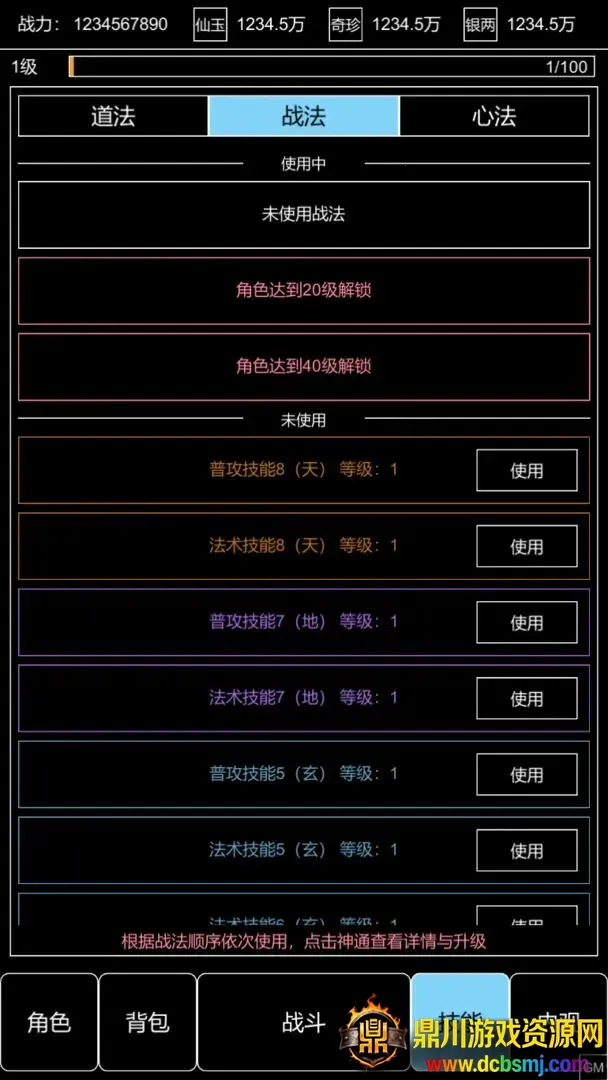View details of 法术技能7（地）

268,697
